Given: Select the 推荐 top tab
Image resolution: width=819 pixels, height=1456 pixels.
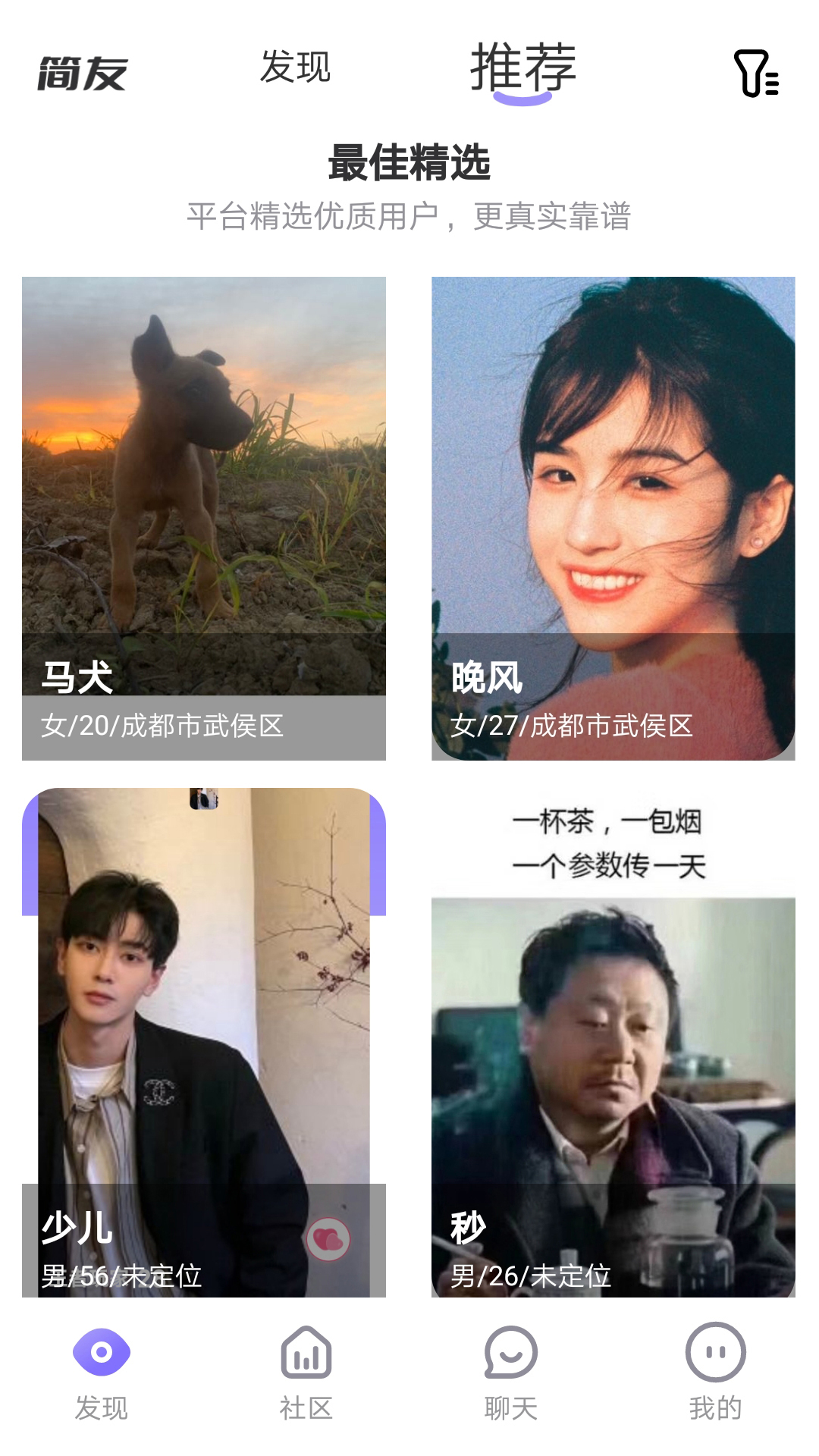Looking at the screenshot, I should [x=522, y=68].
